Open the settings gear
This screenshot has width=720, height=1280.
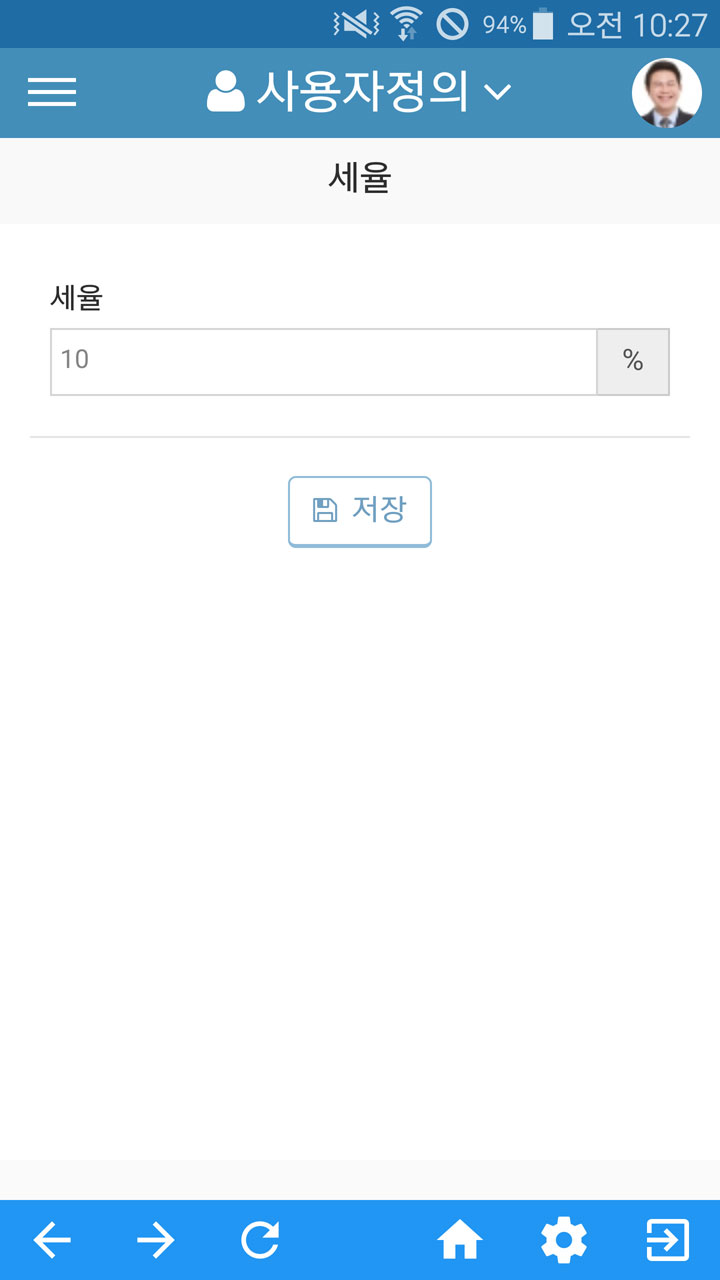(x=564, y=1241)
